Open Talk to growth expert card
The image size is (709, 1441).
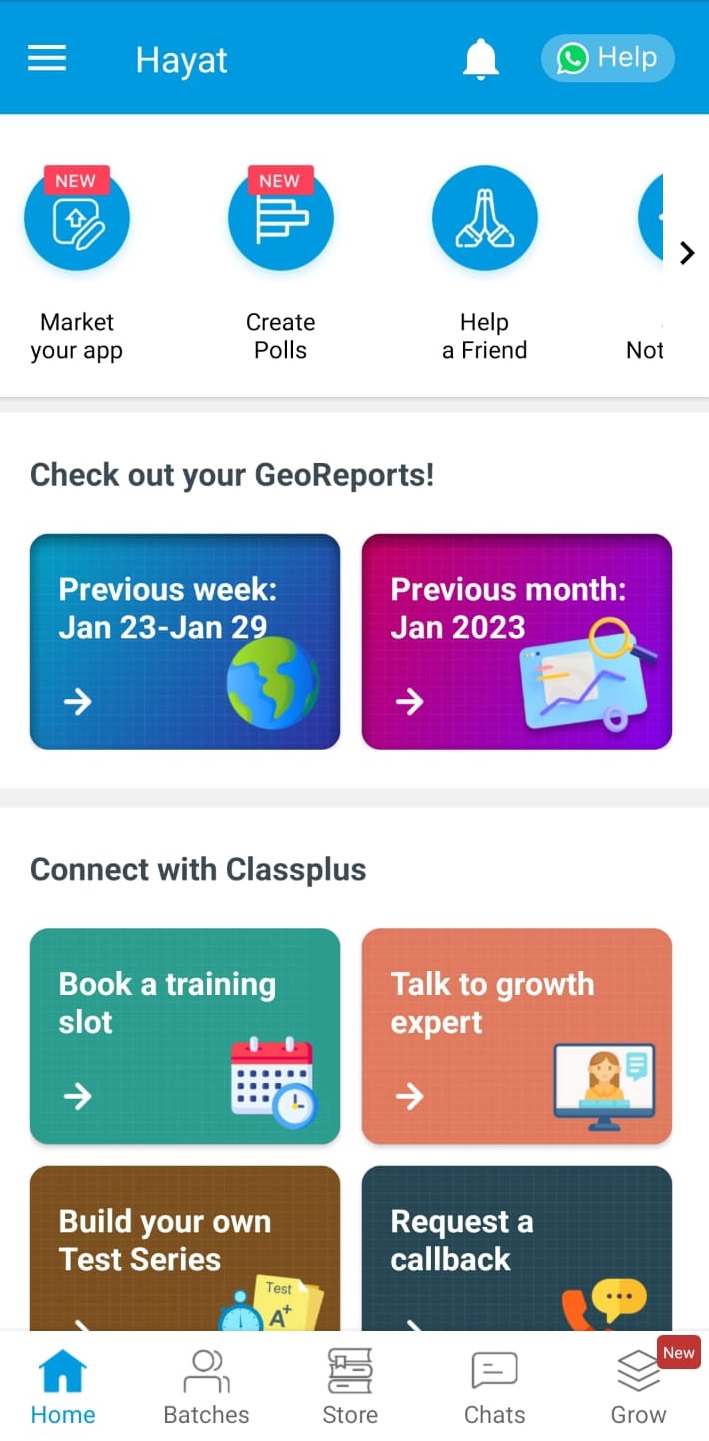click(x=516, y=1036)
